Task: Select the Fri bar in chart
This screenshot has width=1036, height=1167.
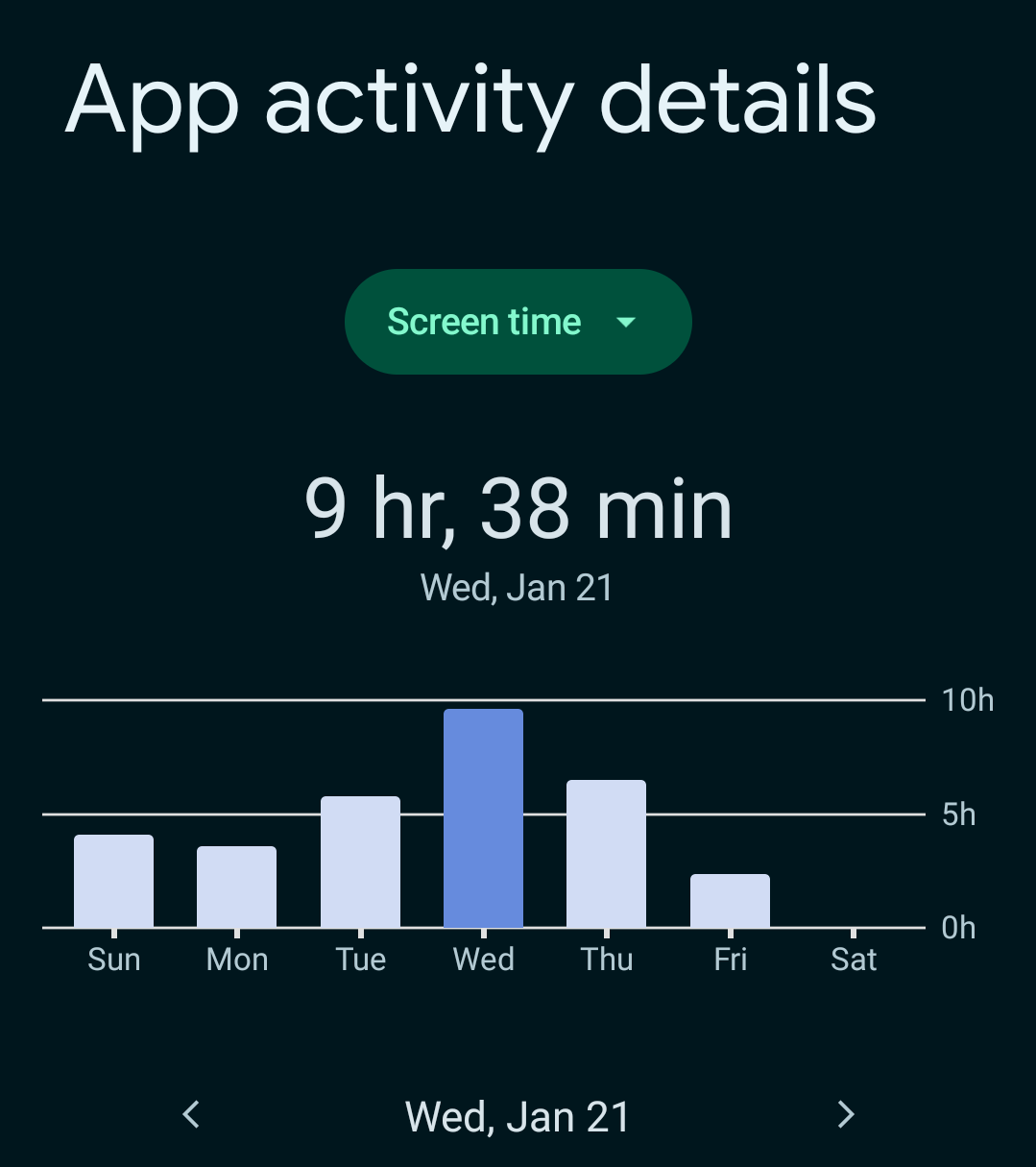Action: click(730, 901)
